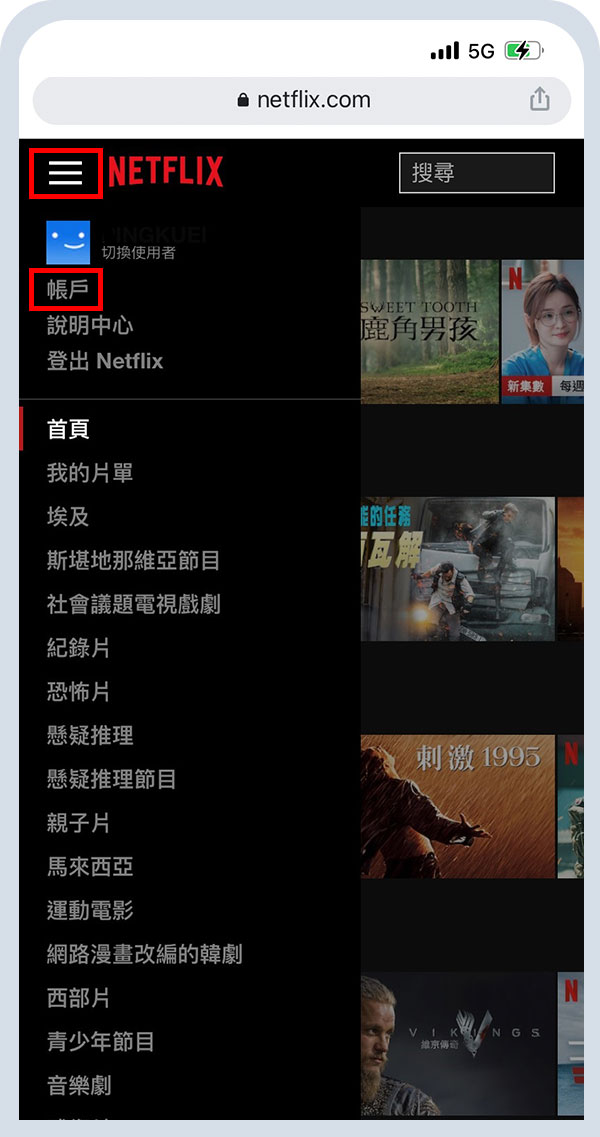Choose the 親子片 family category
The width and height of the screenshot is (600, 1137).
click(x=78, y=823)
